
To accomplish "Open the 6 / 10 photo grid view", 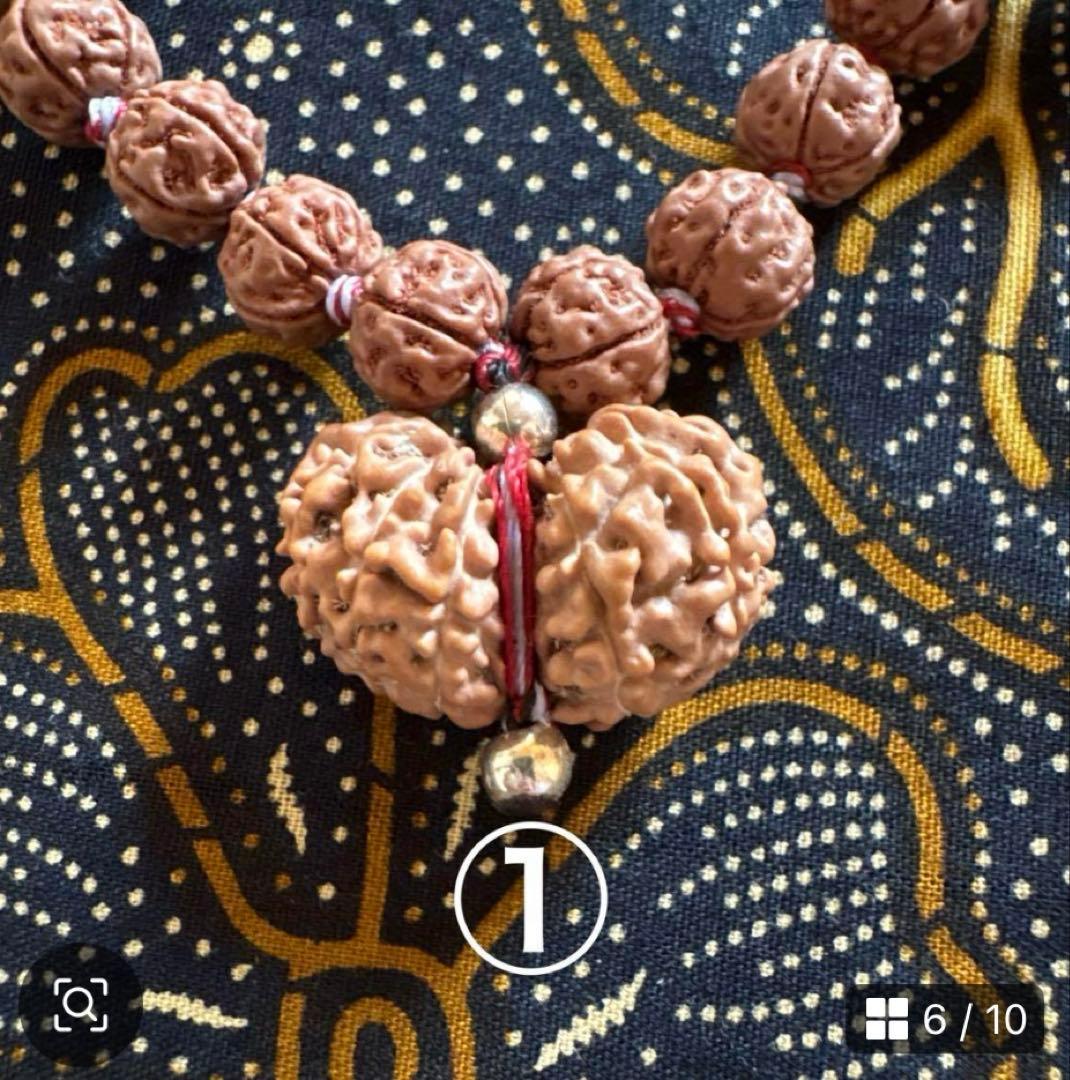I will (x=944, y=1018).
